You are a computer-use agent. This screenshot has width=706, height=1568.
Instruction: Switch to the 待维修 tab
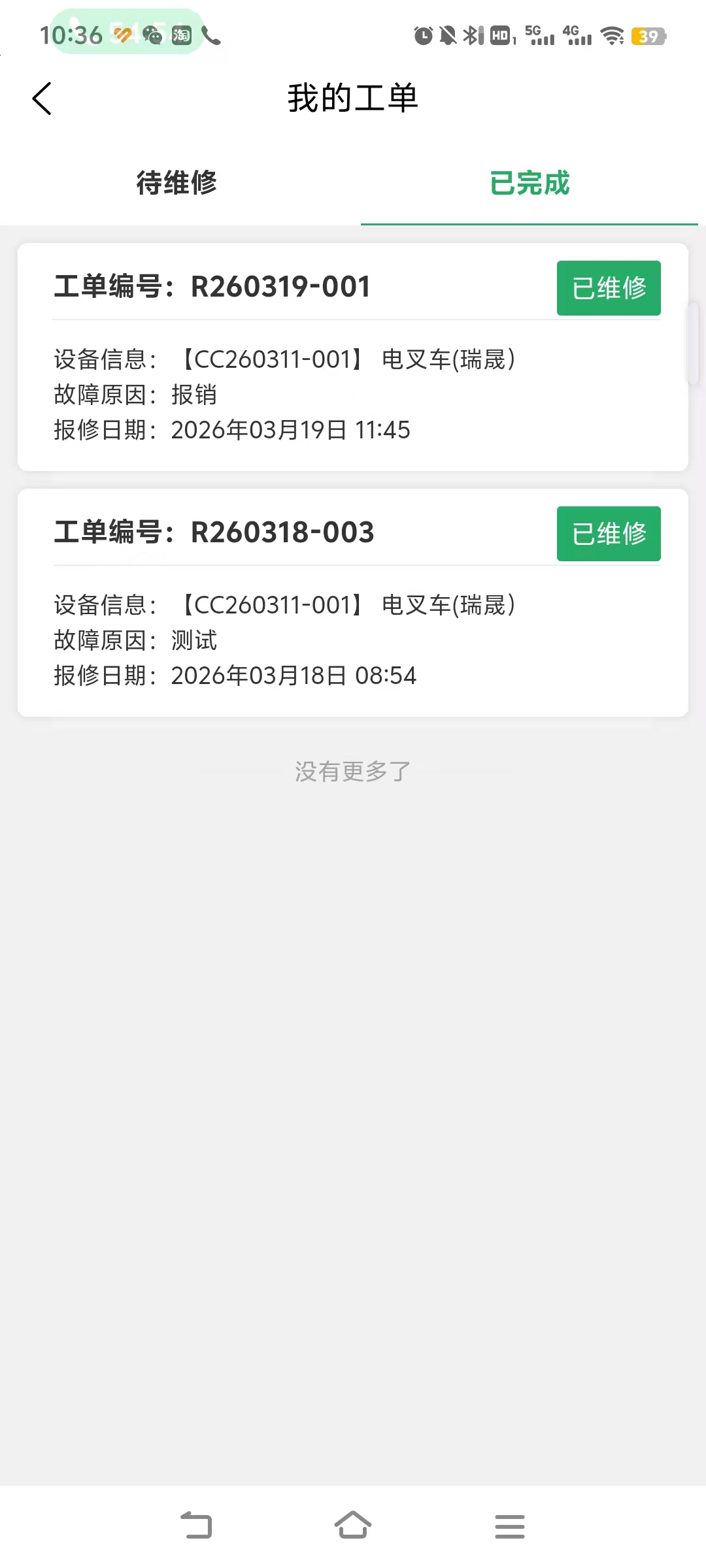coord(176,184)
